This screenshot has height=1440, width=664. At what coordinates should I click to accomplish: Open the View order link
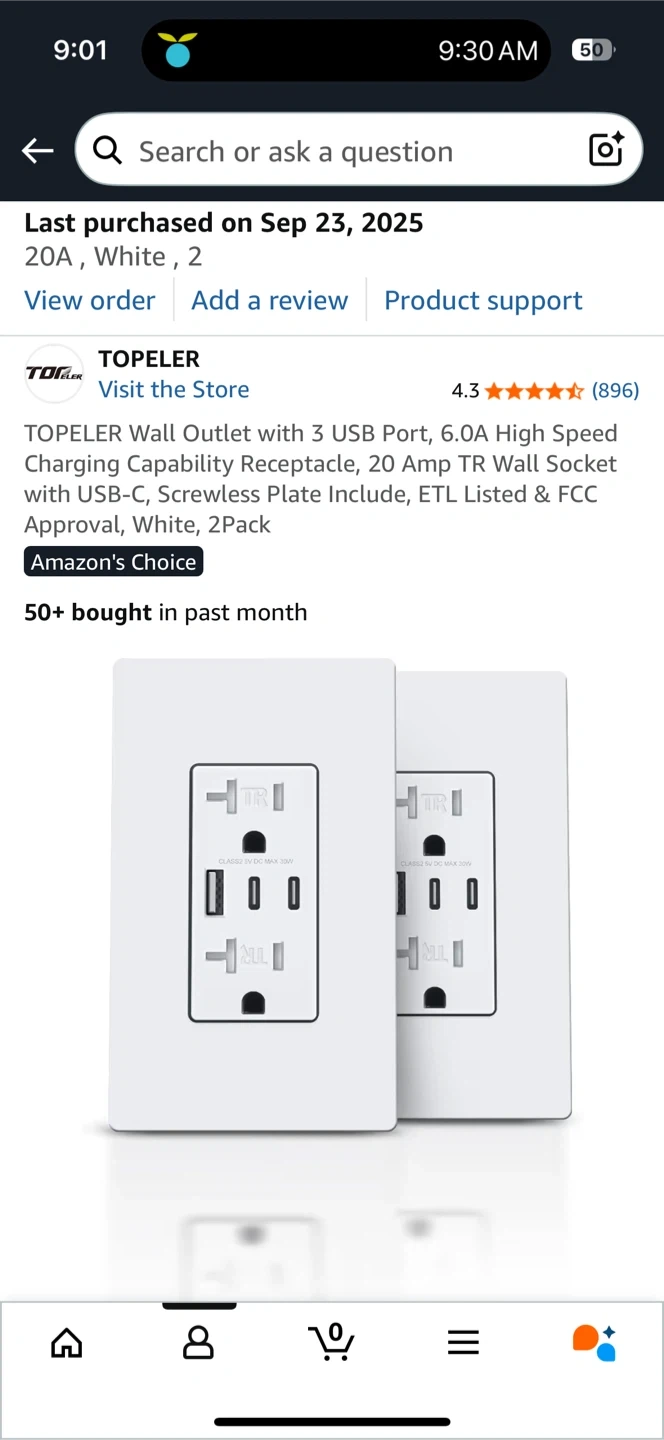pyautogui.click(x=90, y=300)
